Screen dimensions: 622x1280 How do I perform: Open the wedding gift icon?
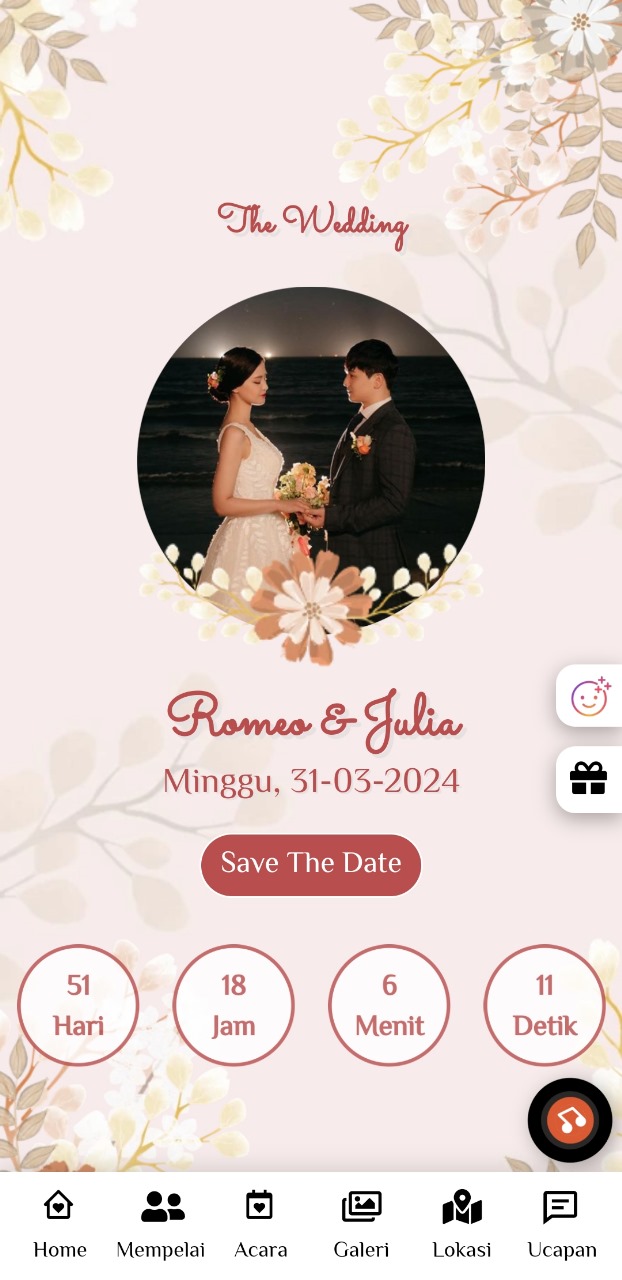coord(589,778)
